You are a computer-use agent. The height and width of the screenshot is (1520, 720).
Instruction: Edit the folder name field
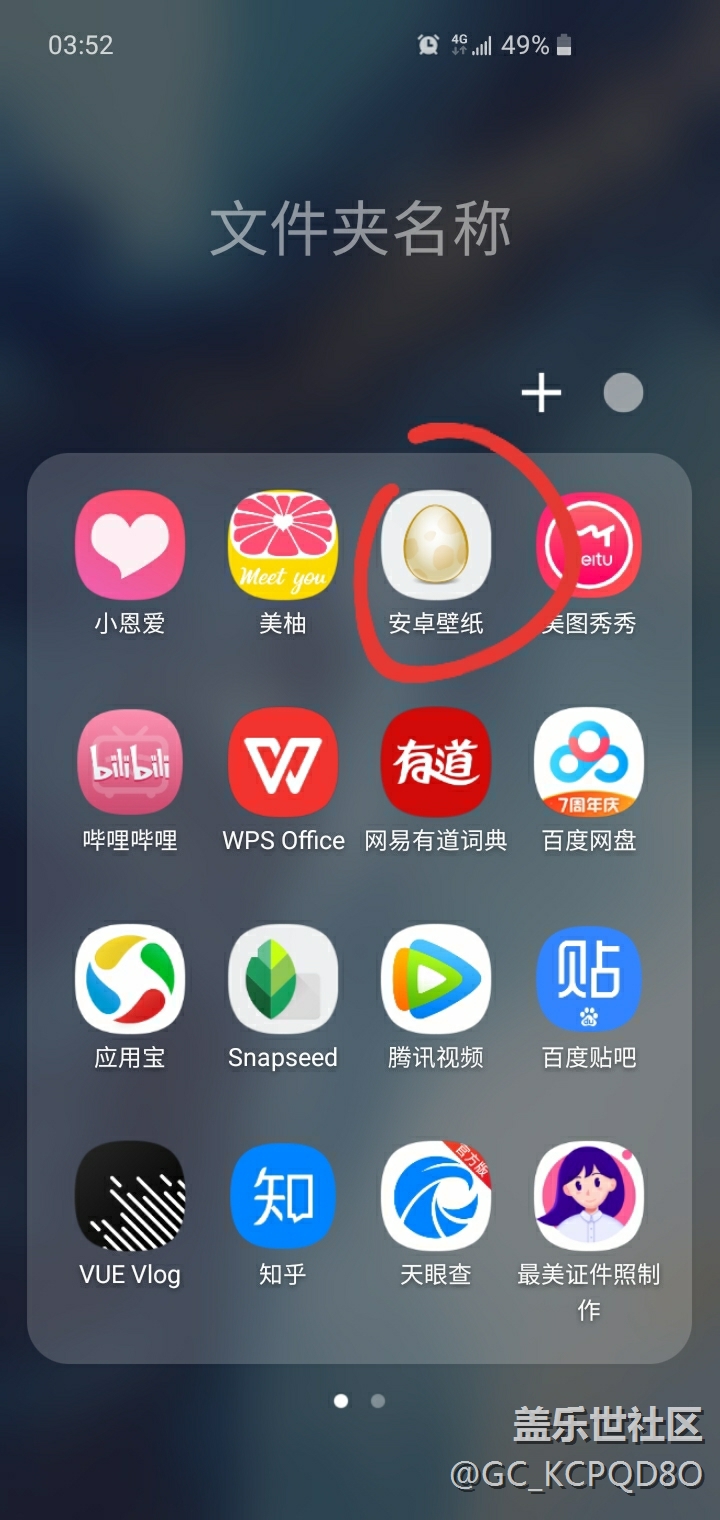pos(360,229)
